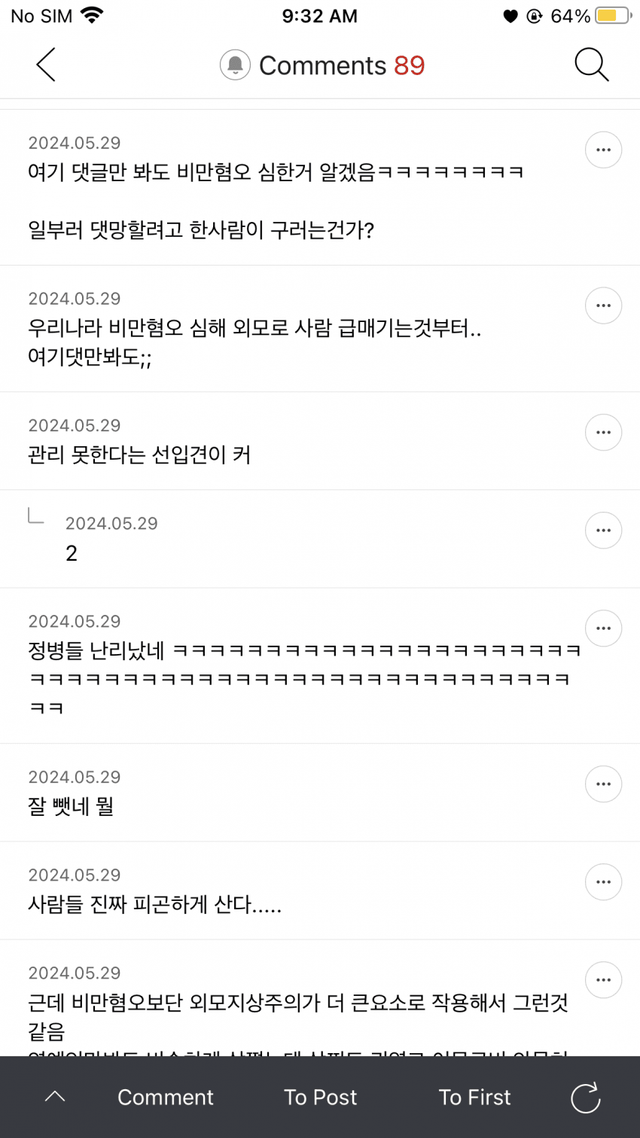Open options for the comment '사람들 진짜 피곤하게 산다'
This screenshot has height=1138, width=640.
[603, 882]
